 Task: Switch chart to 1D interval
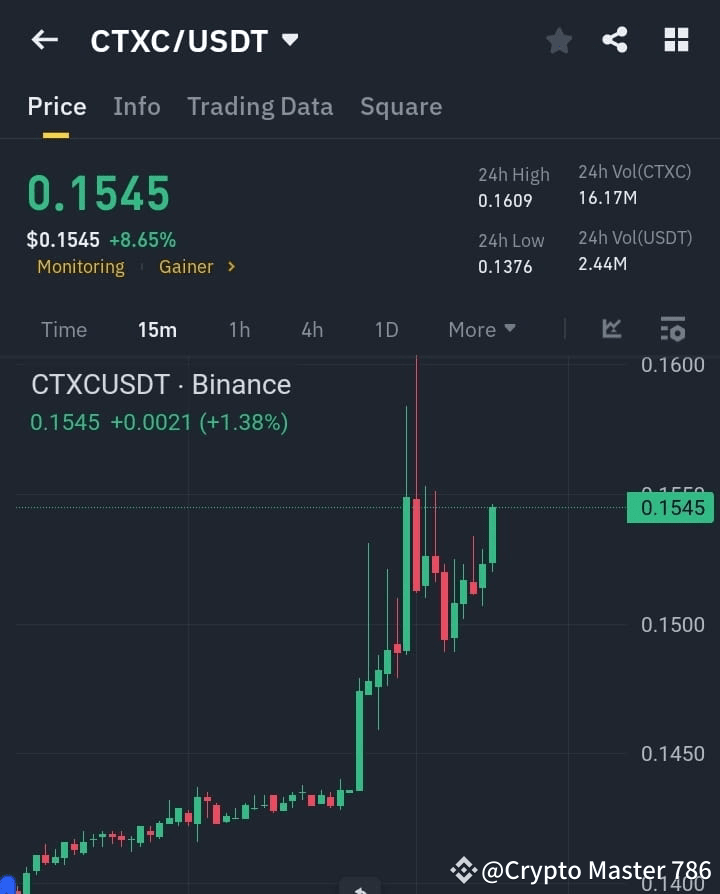click(386, 329)
